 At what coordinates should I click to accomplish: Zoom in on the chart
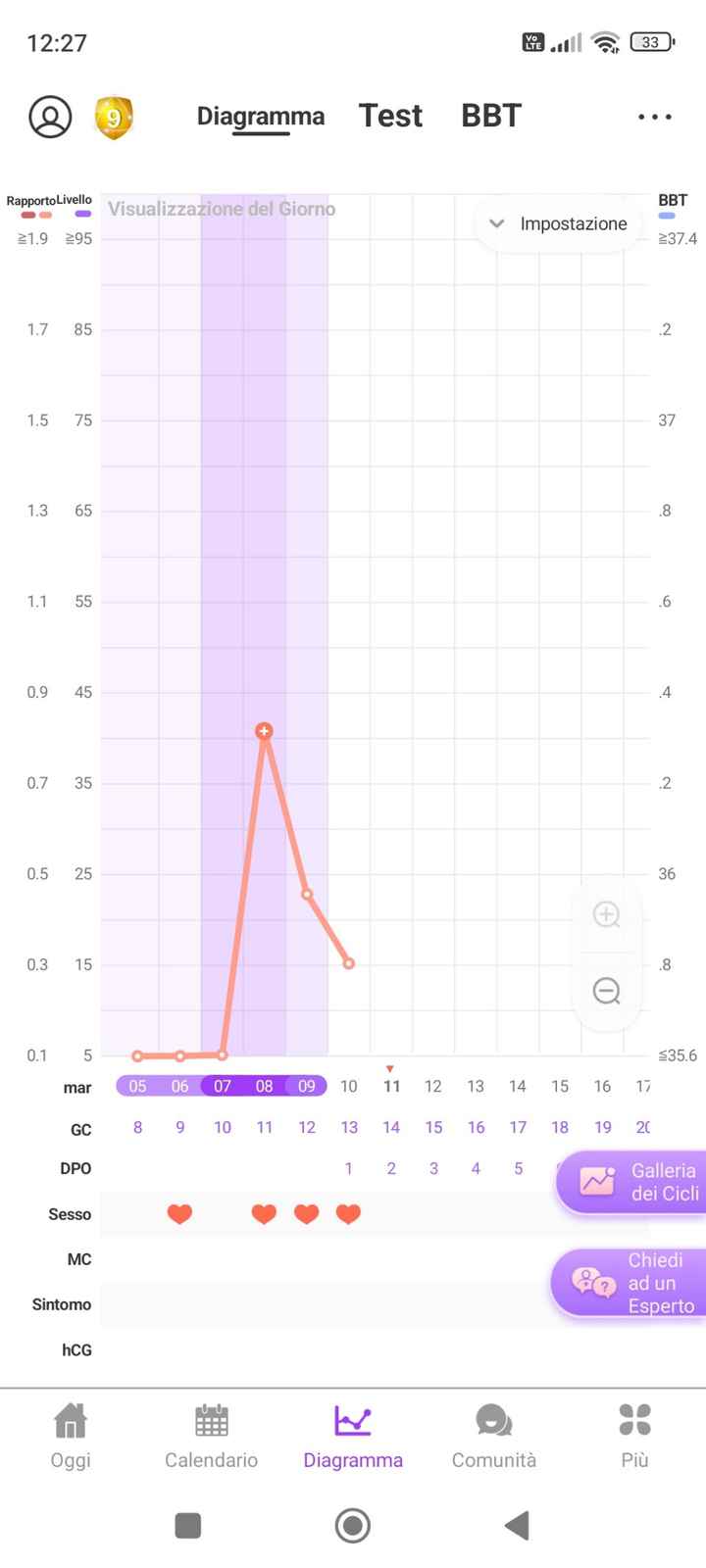(606, 915)
